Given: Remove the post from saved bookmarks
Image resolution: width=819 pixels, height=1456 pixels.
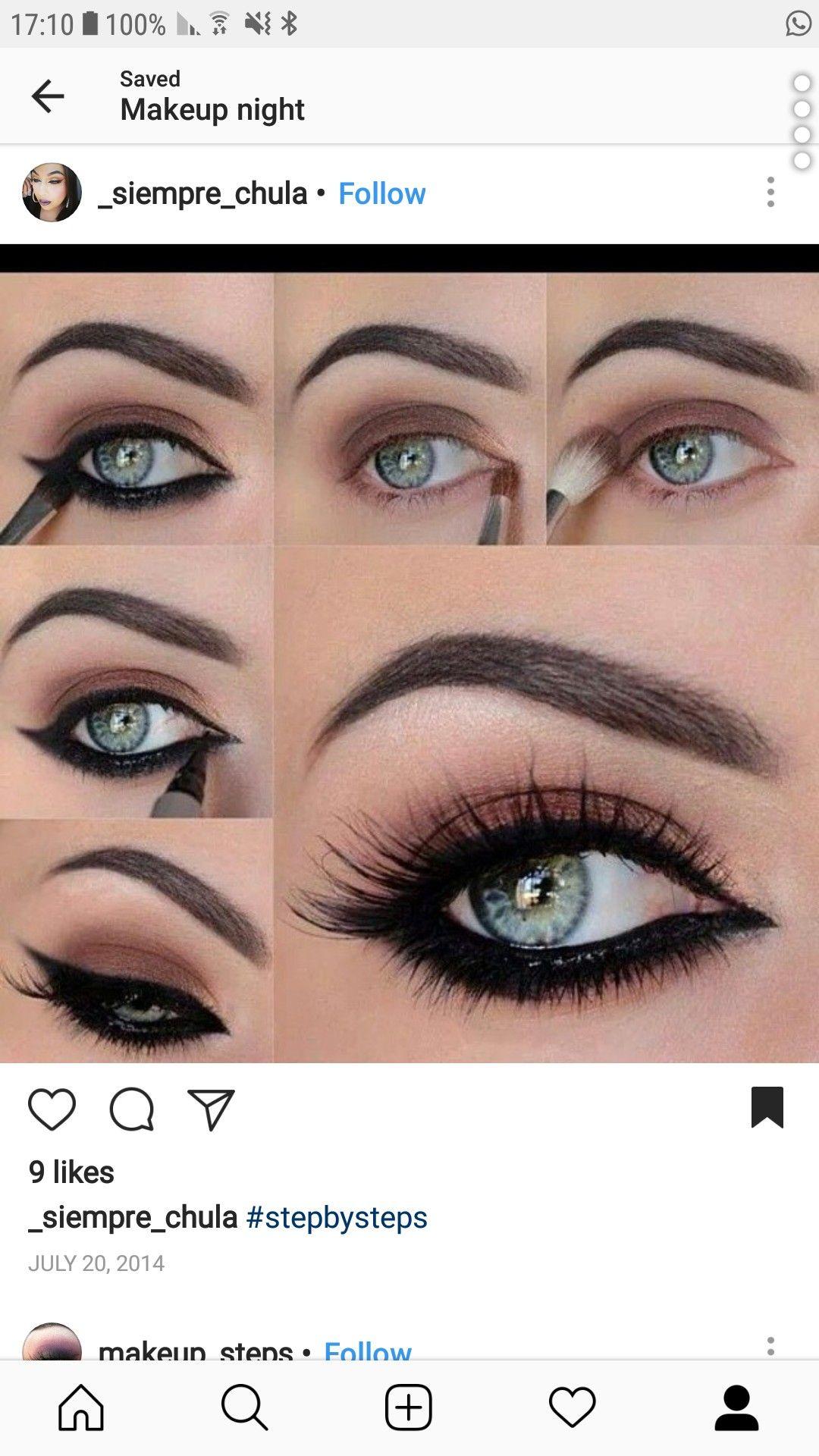Looking at the screenshot, I should pyautogui.click(x=767, y=1108).
